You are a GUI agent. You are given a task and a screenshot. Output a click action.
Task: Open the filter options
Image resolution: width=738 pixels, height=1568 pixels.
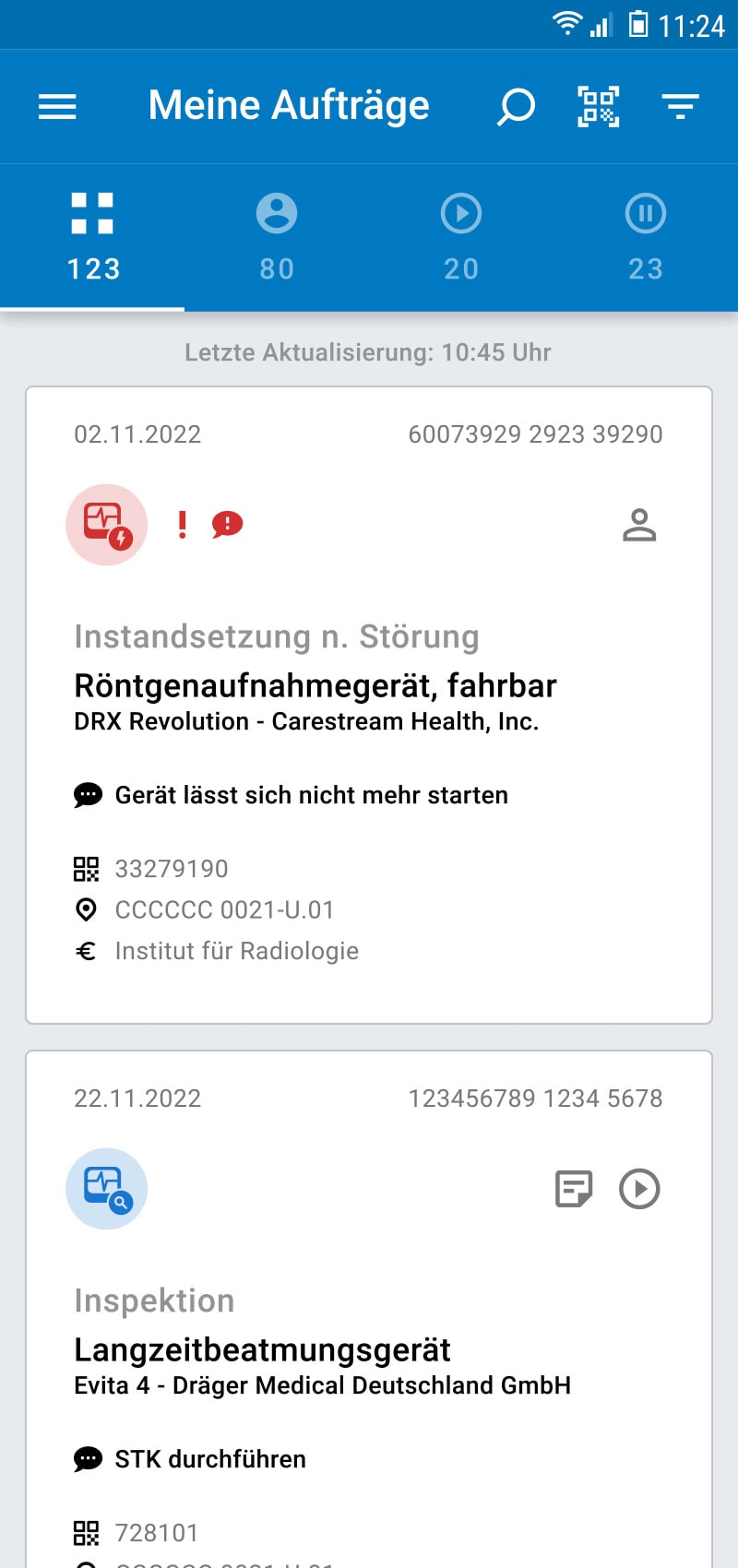click(681, 107)
